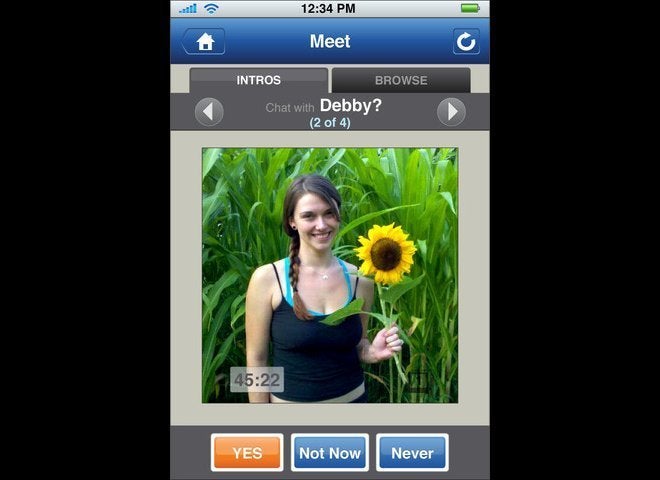
Task: Refresh the Meet screen
Action: tap(465, 42)
